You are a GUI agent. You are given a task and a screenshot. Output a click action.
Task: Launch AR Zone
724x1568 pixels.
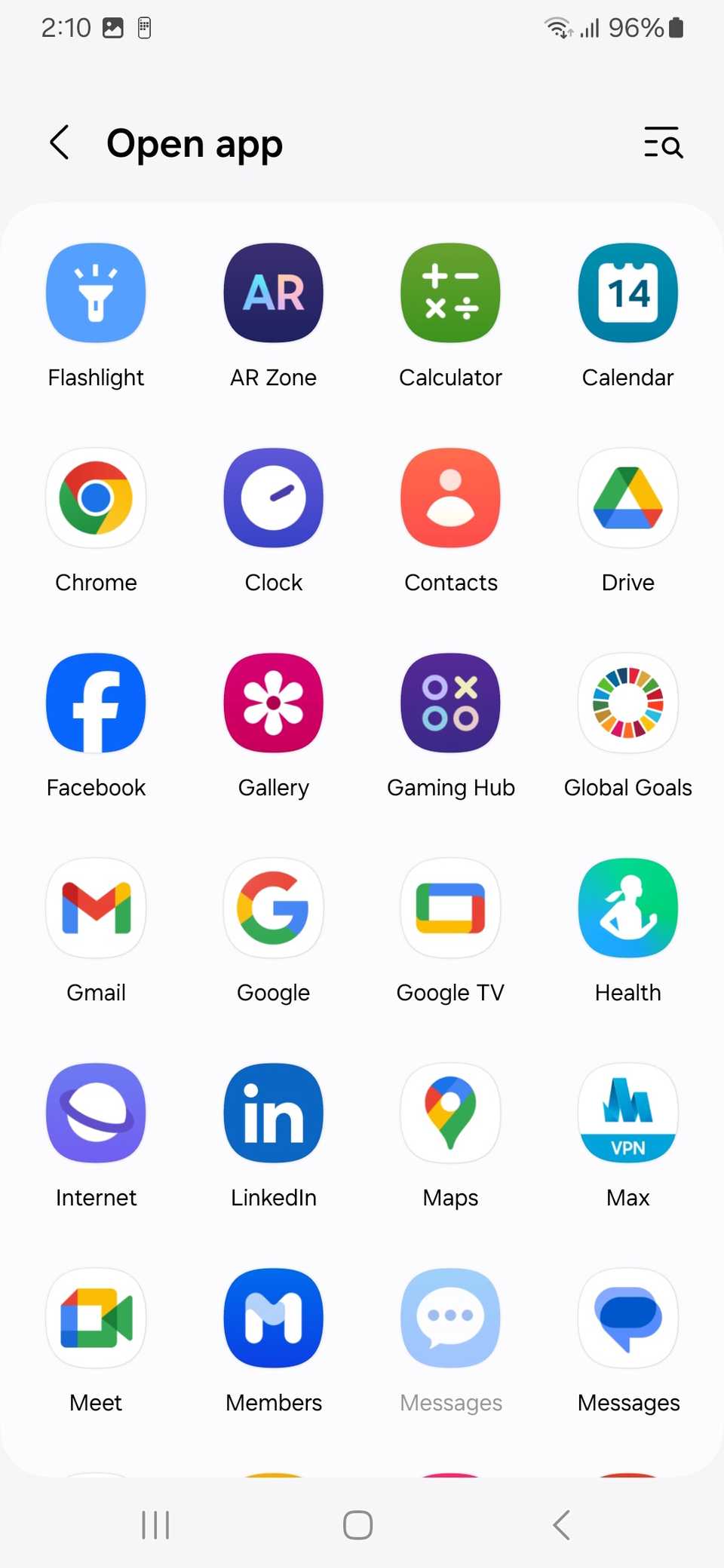point(273,293)
